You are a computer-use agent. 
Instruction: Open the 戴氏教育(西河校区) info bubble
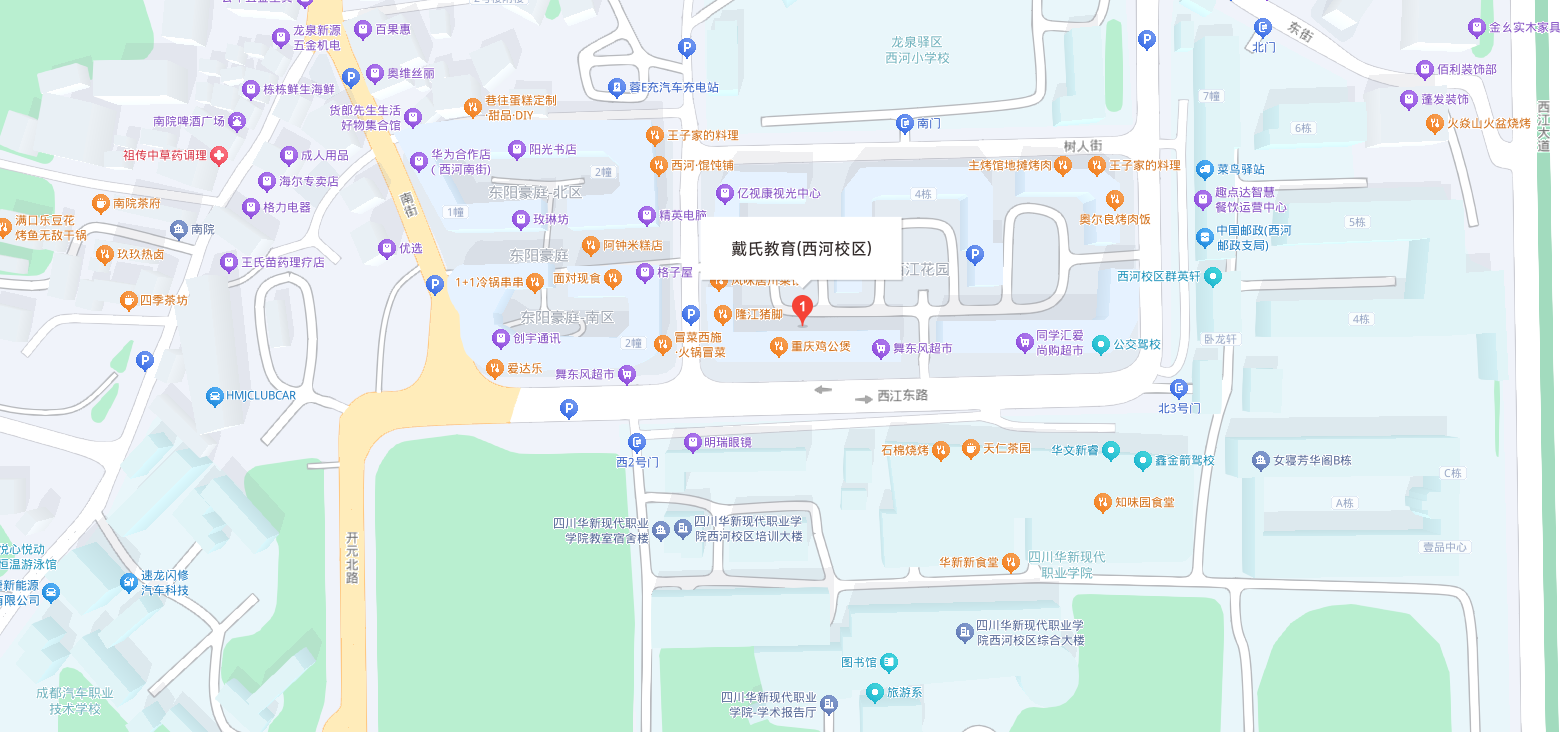(x=801, y=249)
